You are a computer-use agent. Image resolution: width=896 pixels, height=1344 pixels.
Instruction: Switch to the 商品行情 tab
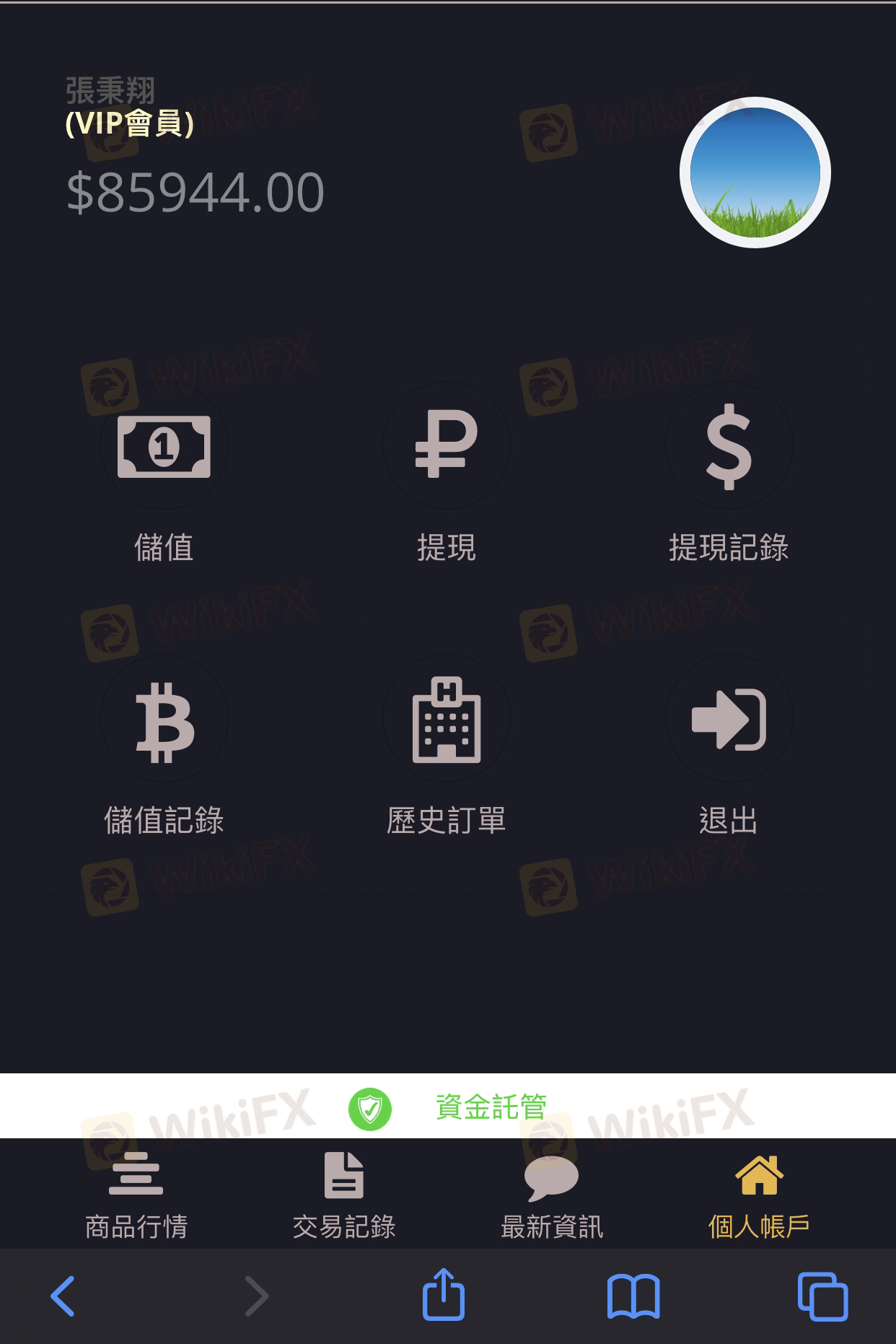136,1196
